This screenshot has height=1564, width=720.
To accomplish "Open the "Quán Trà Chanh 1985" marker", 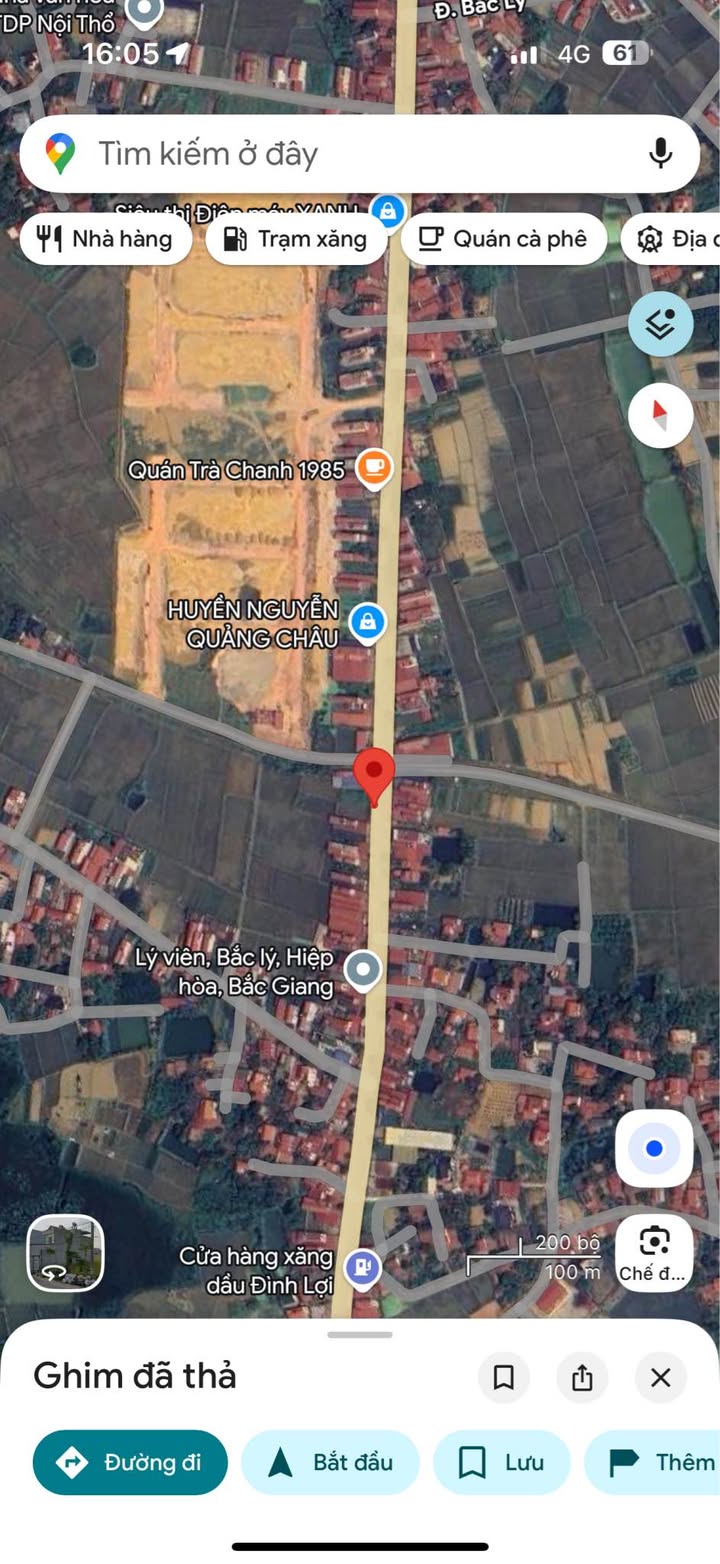I will (x=374, y=467).
